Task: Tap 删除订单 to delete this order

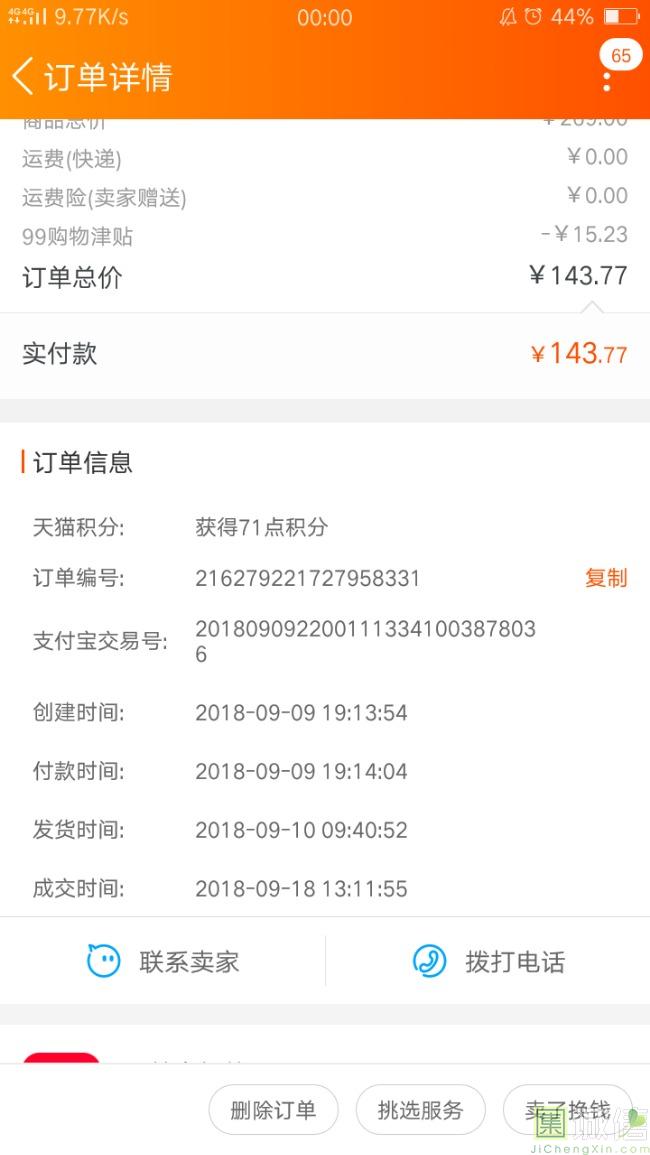Action: pos(273,1110)
